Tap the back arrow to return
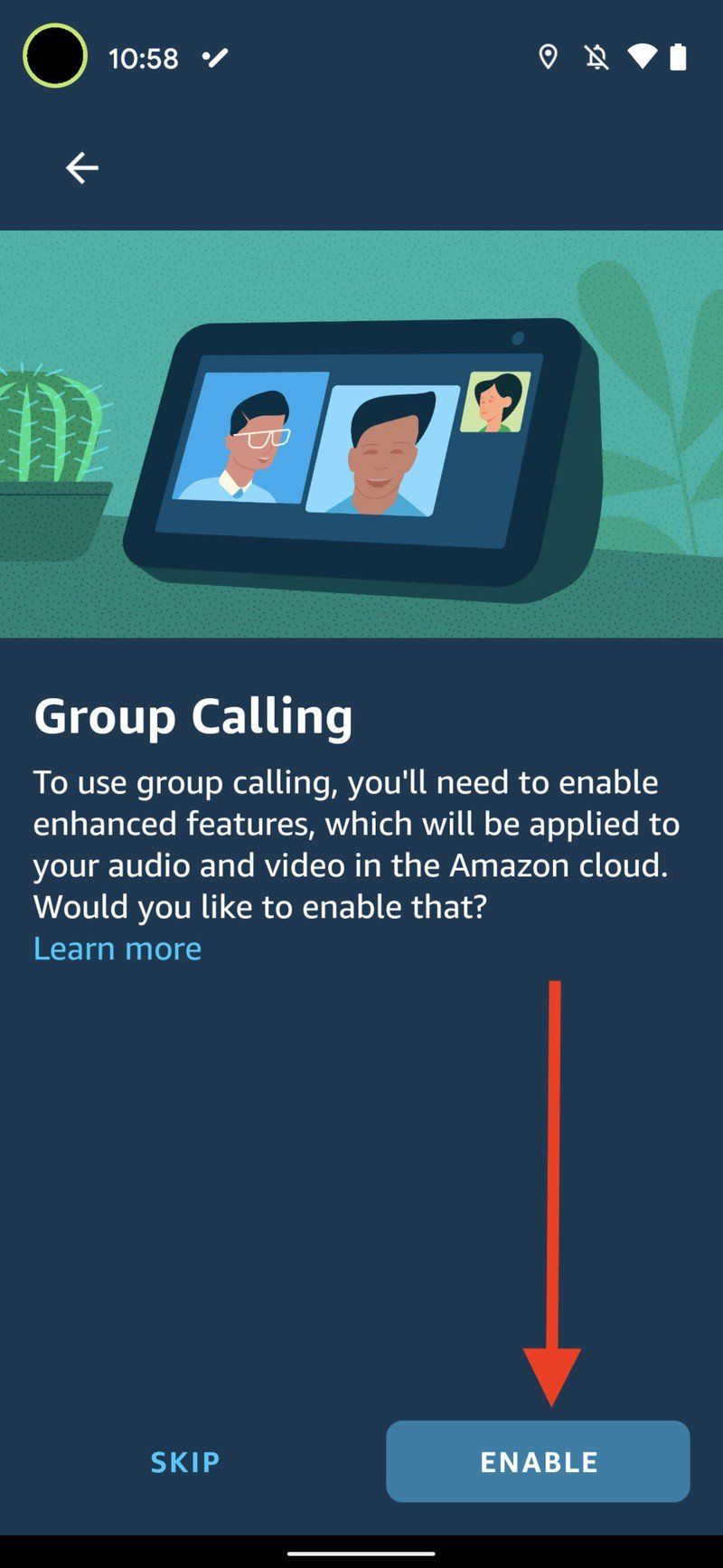The width and height of the screenshot is (723, 1568). 82,167
